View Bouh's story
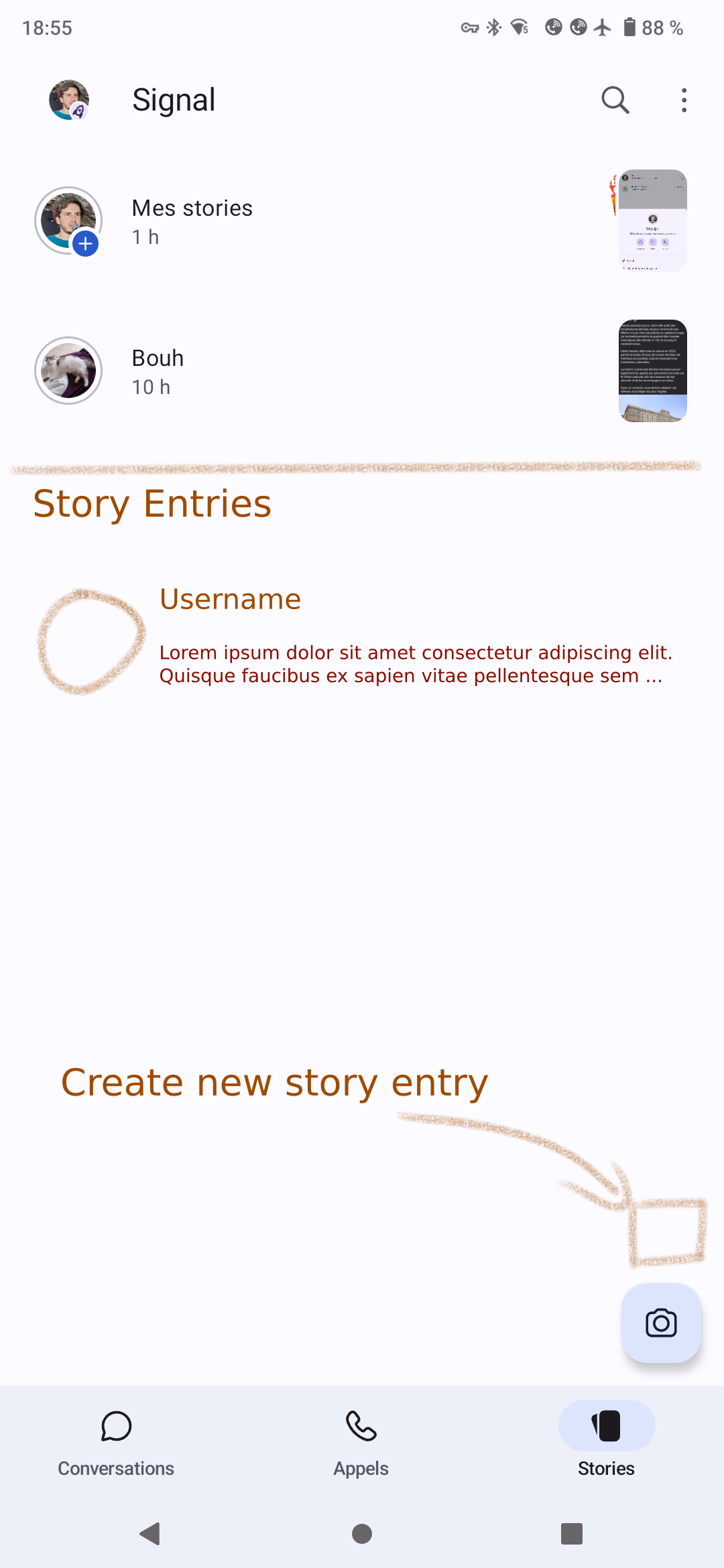Viewport: 724px width, 1568px height. [x=362, y=371]
